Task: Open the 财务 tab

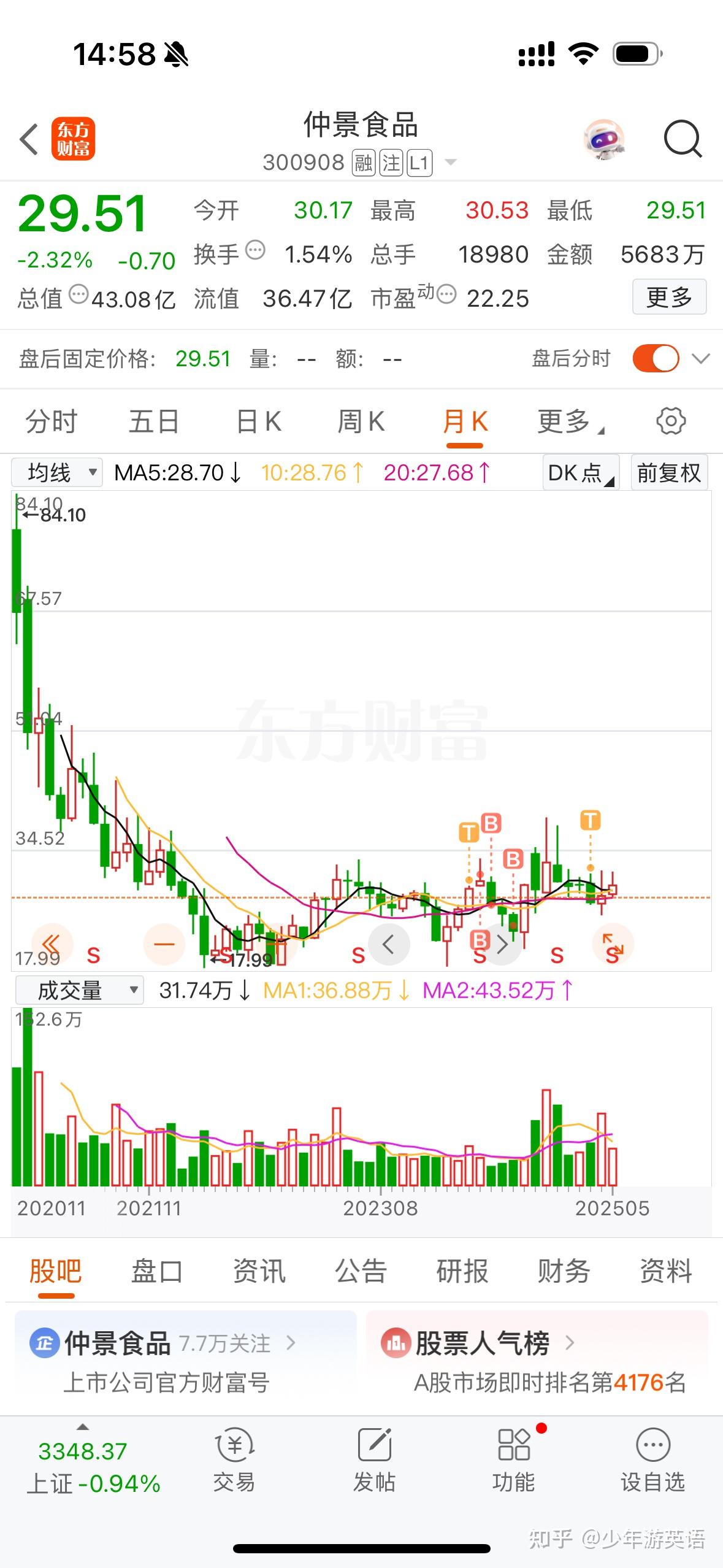Action: pos(564,1270)
